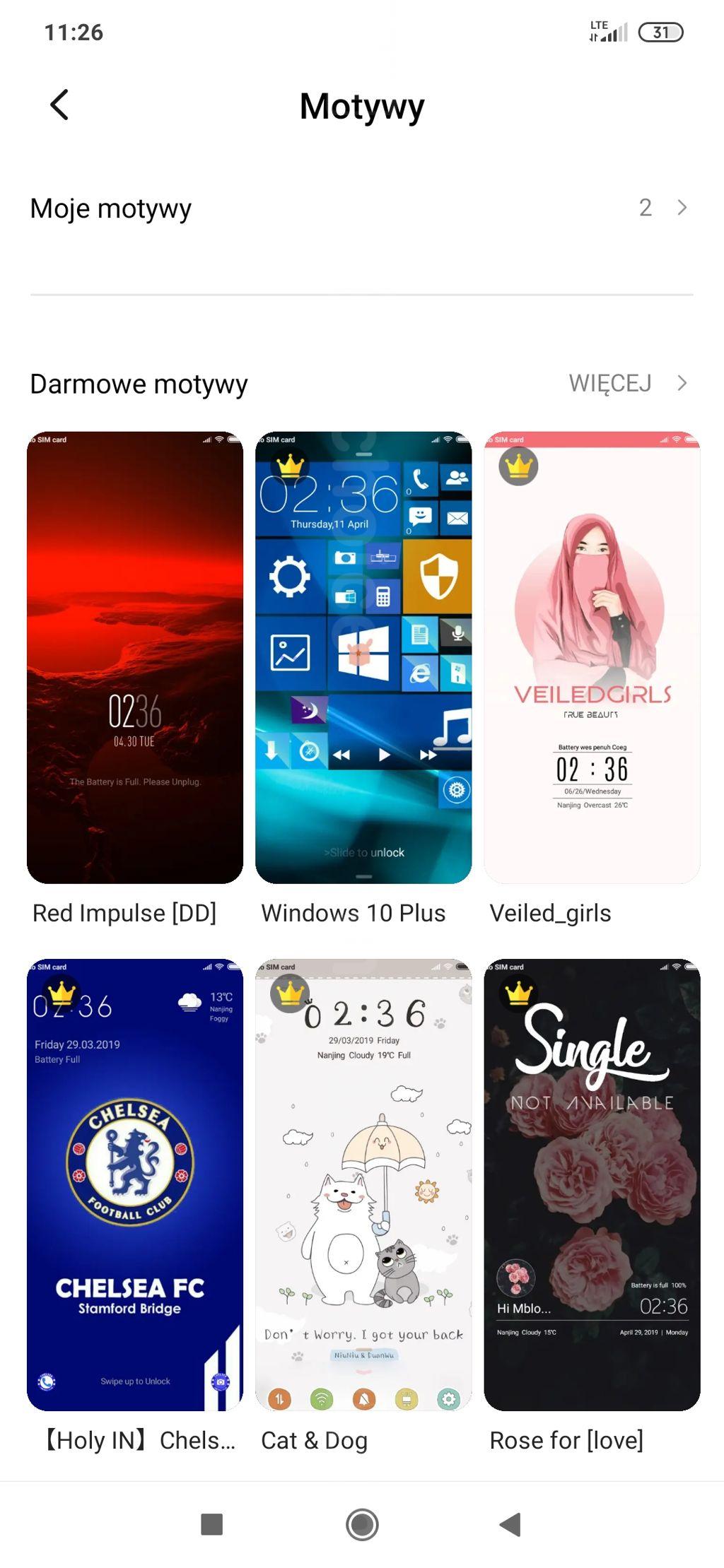Viewport: 724px width, 1568px height.
Task: Choose the Cat & Dog theme
Action: click(363, 1184)
